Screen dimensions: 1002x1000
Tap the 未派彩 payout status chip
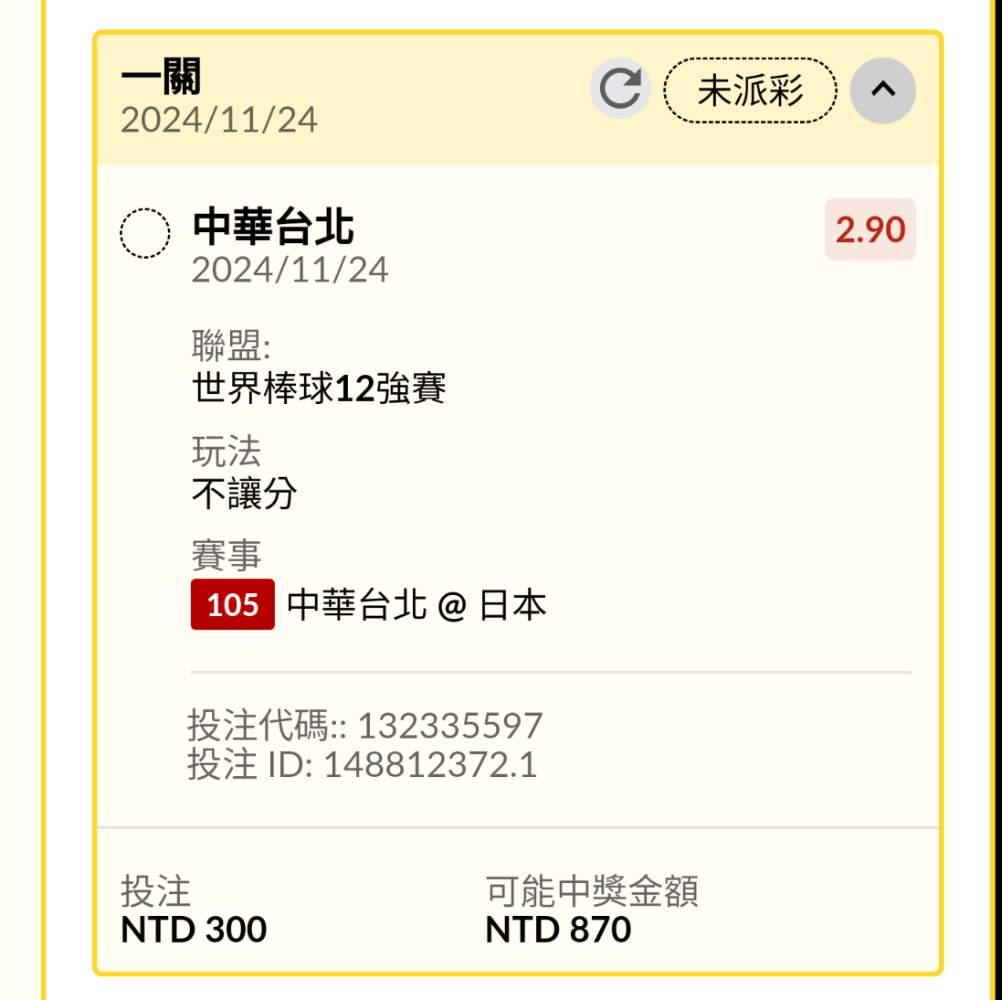[x=750, y=90]
